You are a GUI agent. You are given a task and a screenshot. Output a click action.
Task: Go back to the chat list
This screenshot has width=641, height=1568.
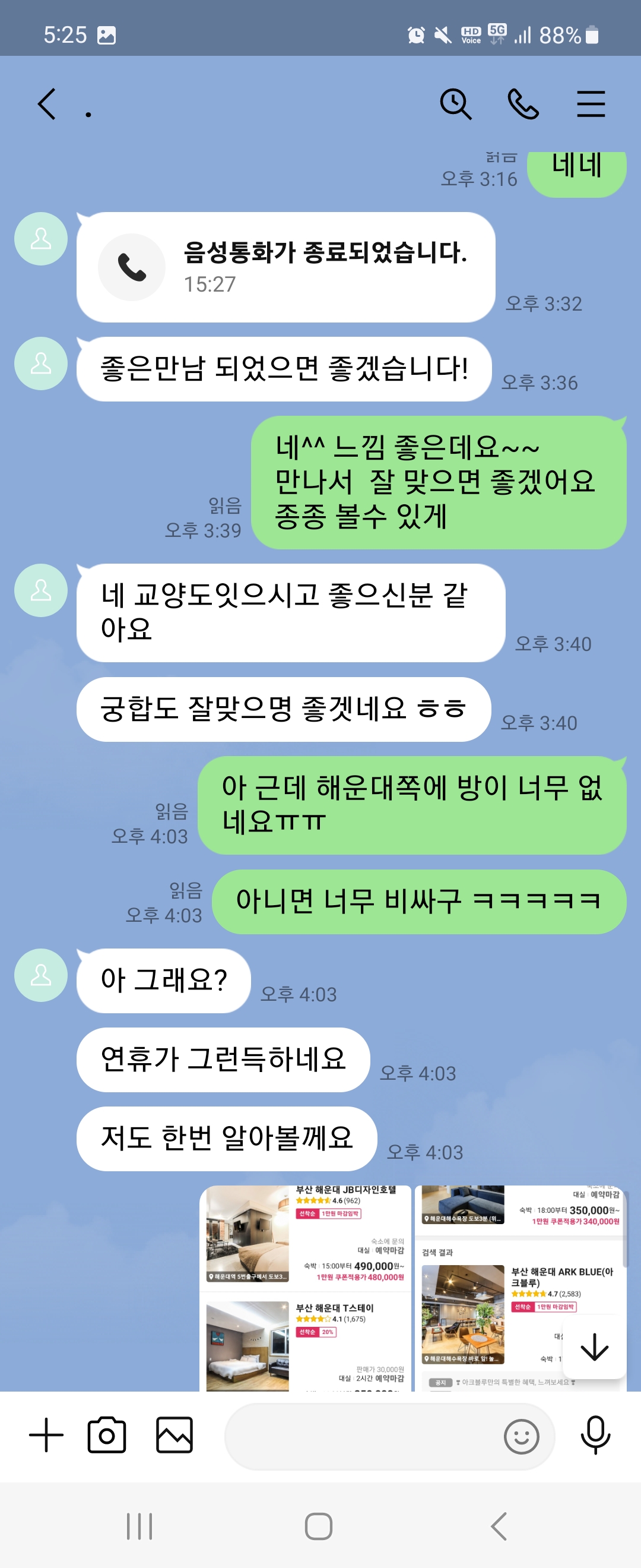coord(47,103)
